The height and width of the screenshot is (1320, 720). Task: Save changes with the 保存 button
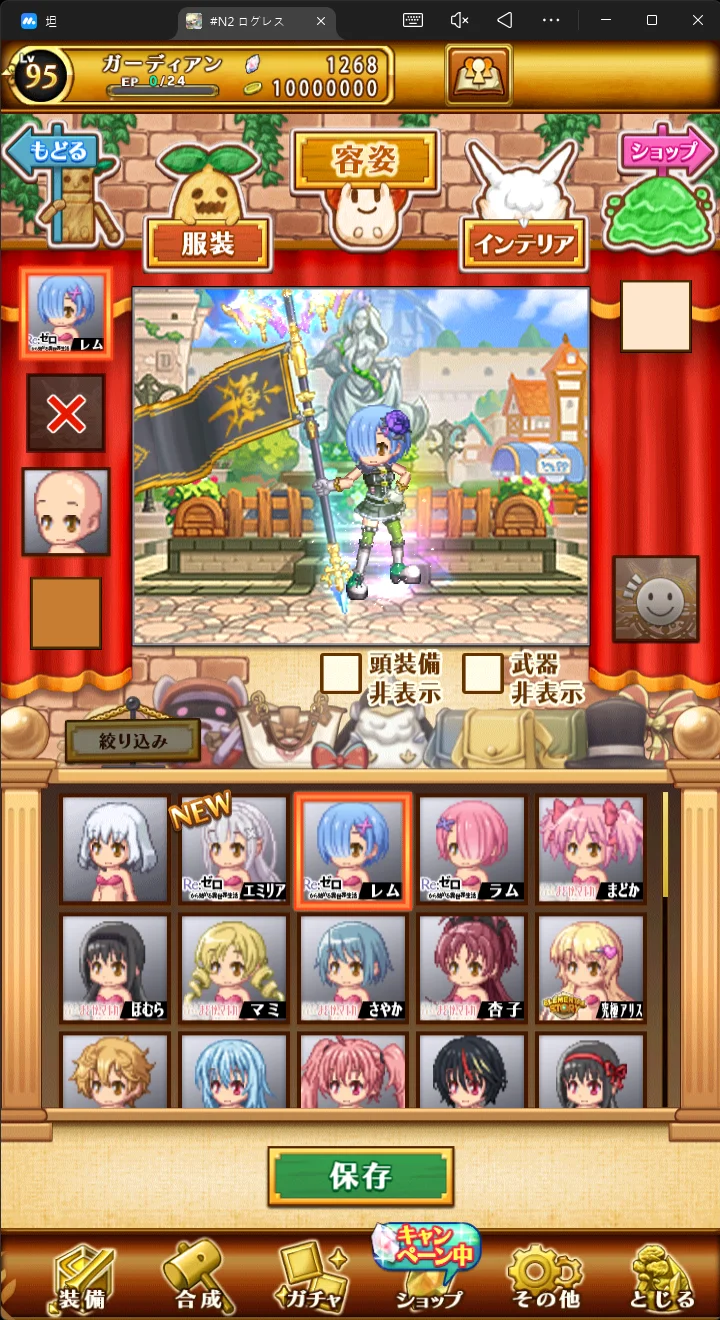pos(360,1176)
